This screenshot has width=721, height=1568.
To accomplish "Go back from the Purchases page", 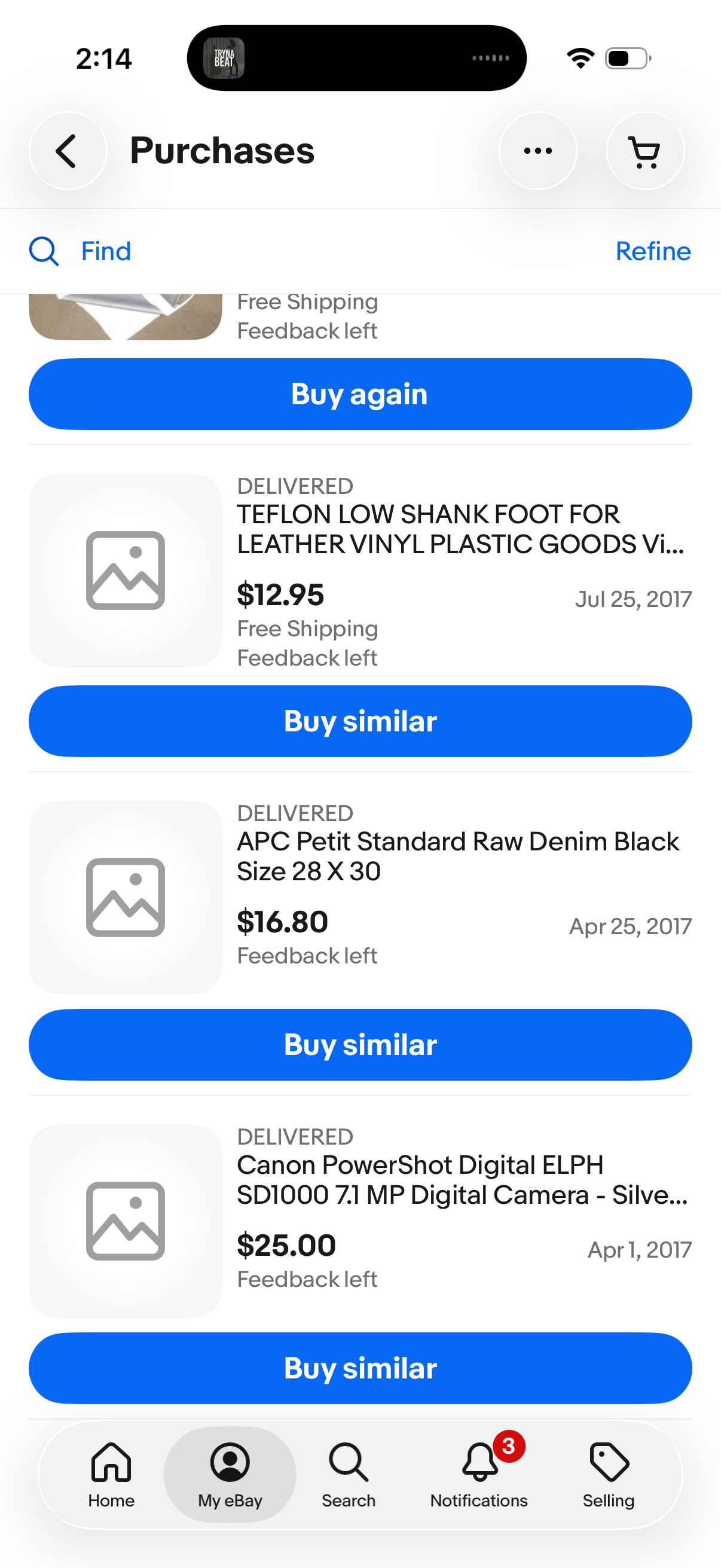I will [68, 151].
